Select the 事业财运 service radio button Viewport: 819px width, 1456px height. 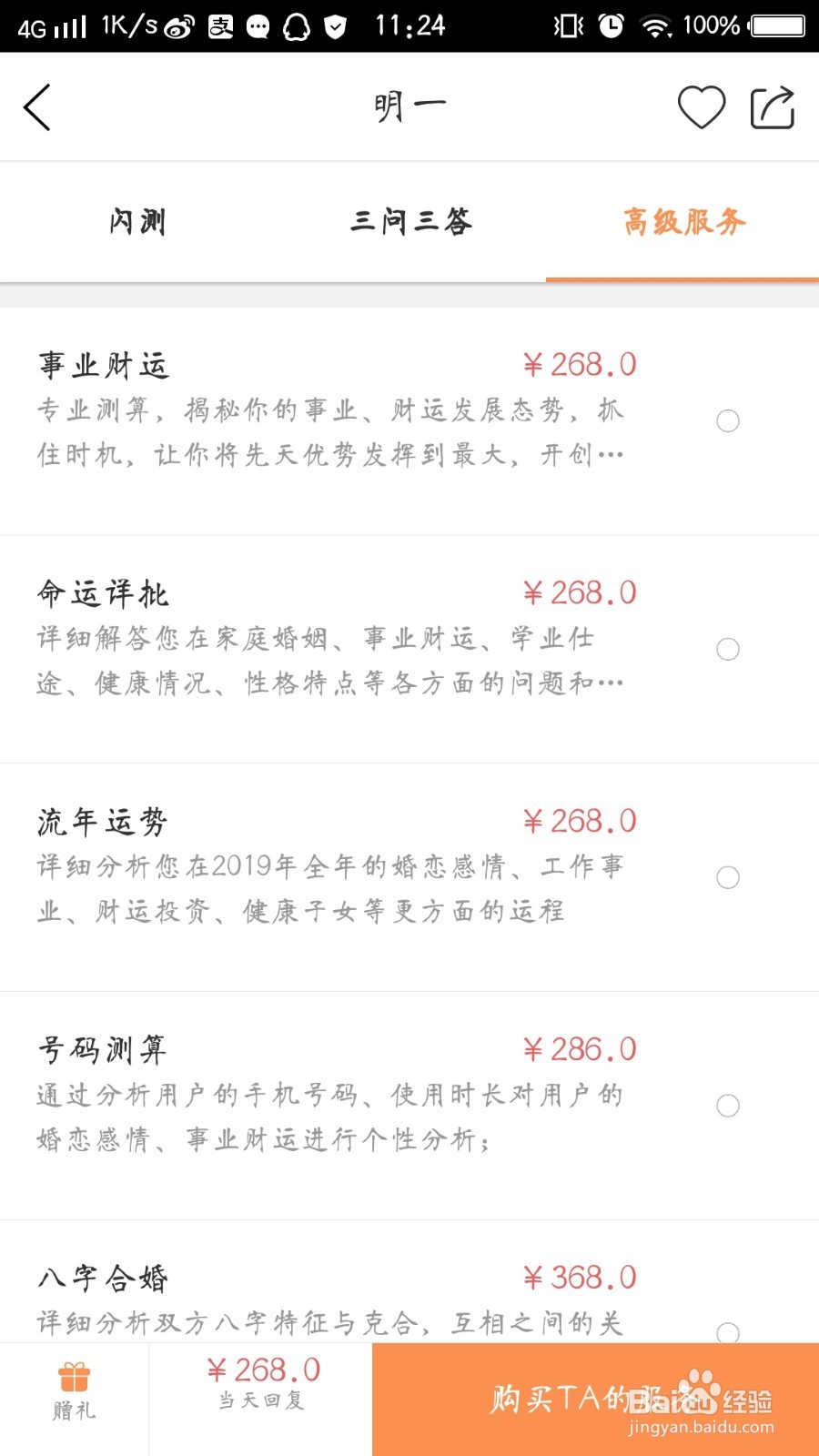coord(728,420)
